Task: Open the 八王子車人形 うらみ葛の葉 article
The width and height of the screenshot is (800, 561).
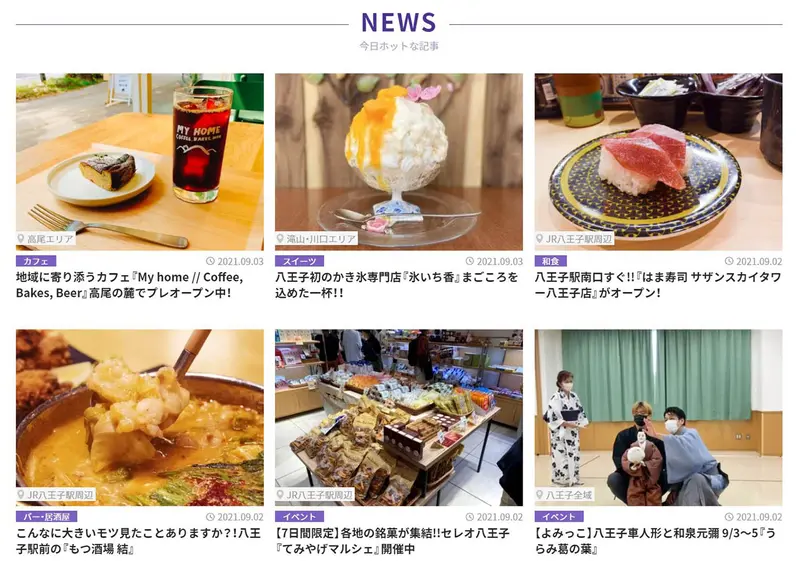Action: point(657,541)
